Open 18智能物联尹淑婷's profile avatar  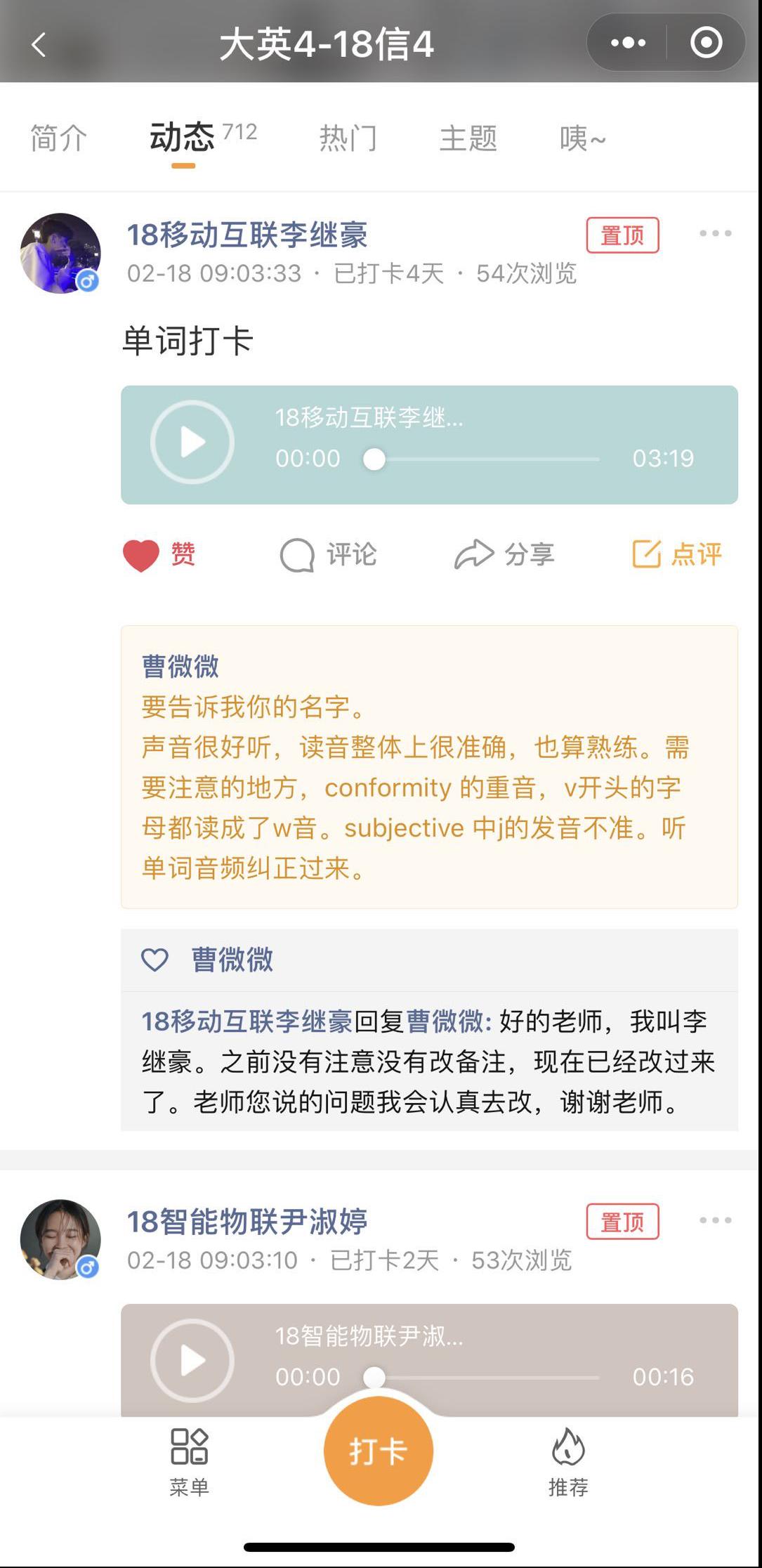point(60,1239)
